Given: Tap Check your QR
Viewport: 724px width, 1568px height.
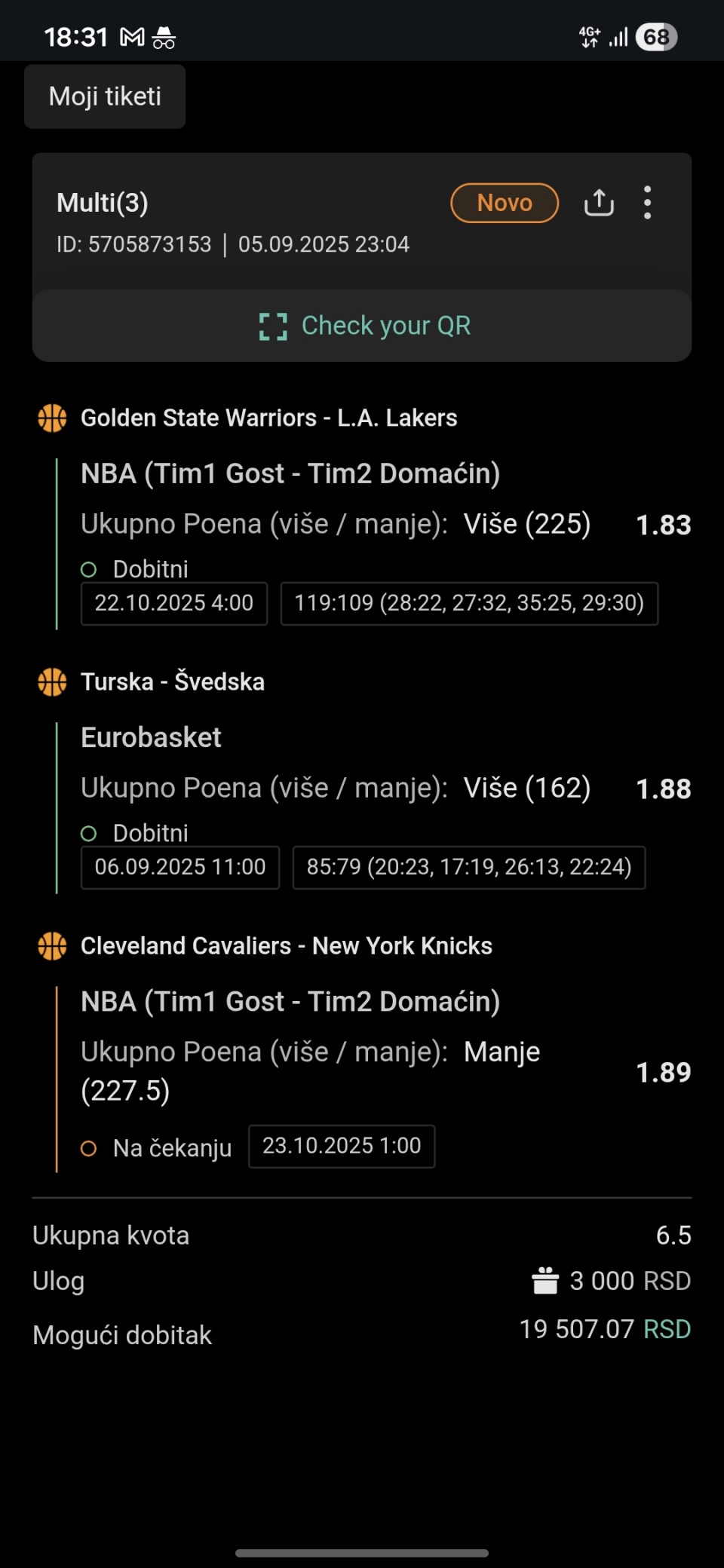Looking at the screenshot, I should 364,326.
